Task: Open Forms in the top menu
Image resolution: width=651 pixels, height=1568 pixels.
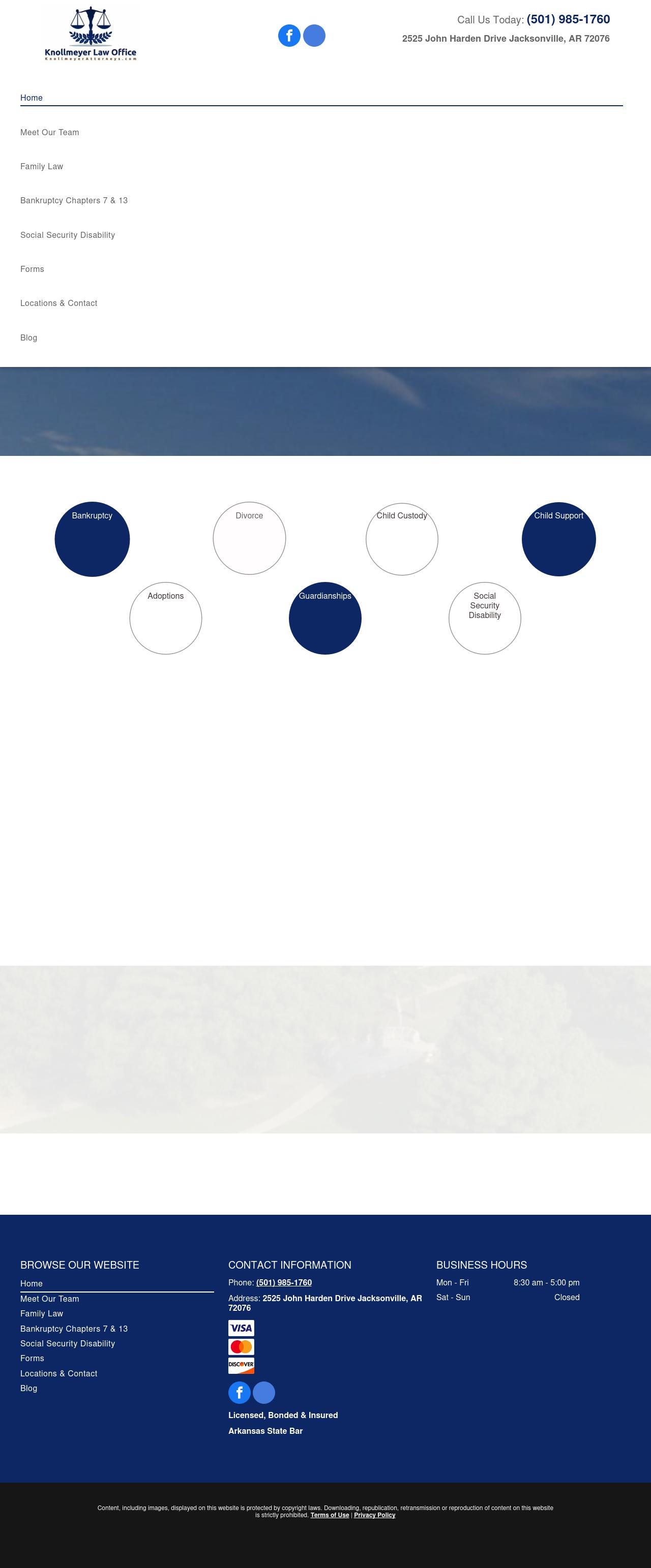Action: [x=32, y=269]
